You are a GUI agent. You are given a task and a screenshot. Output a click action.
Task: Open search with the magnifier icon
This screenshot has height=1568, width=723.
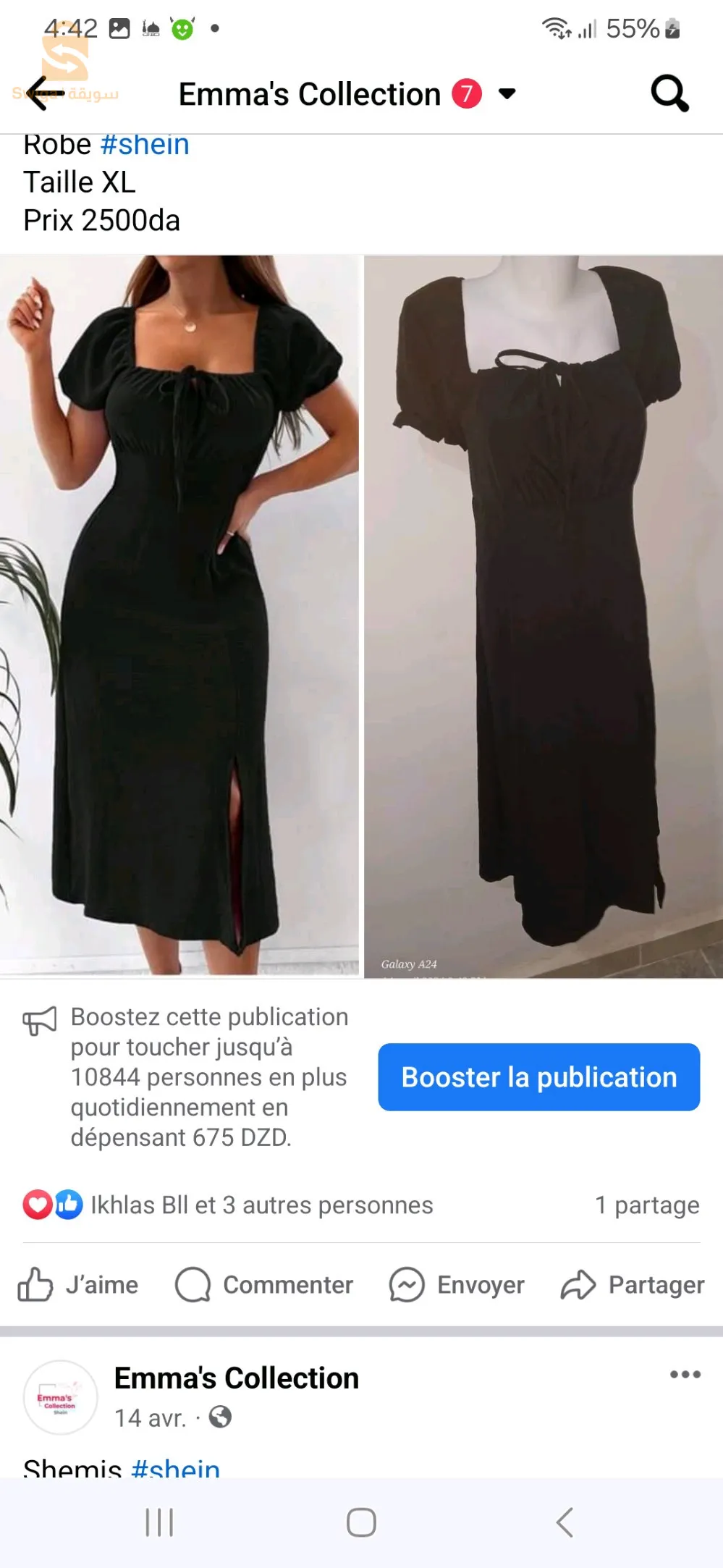669,94
